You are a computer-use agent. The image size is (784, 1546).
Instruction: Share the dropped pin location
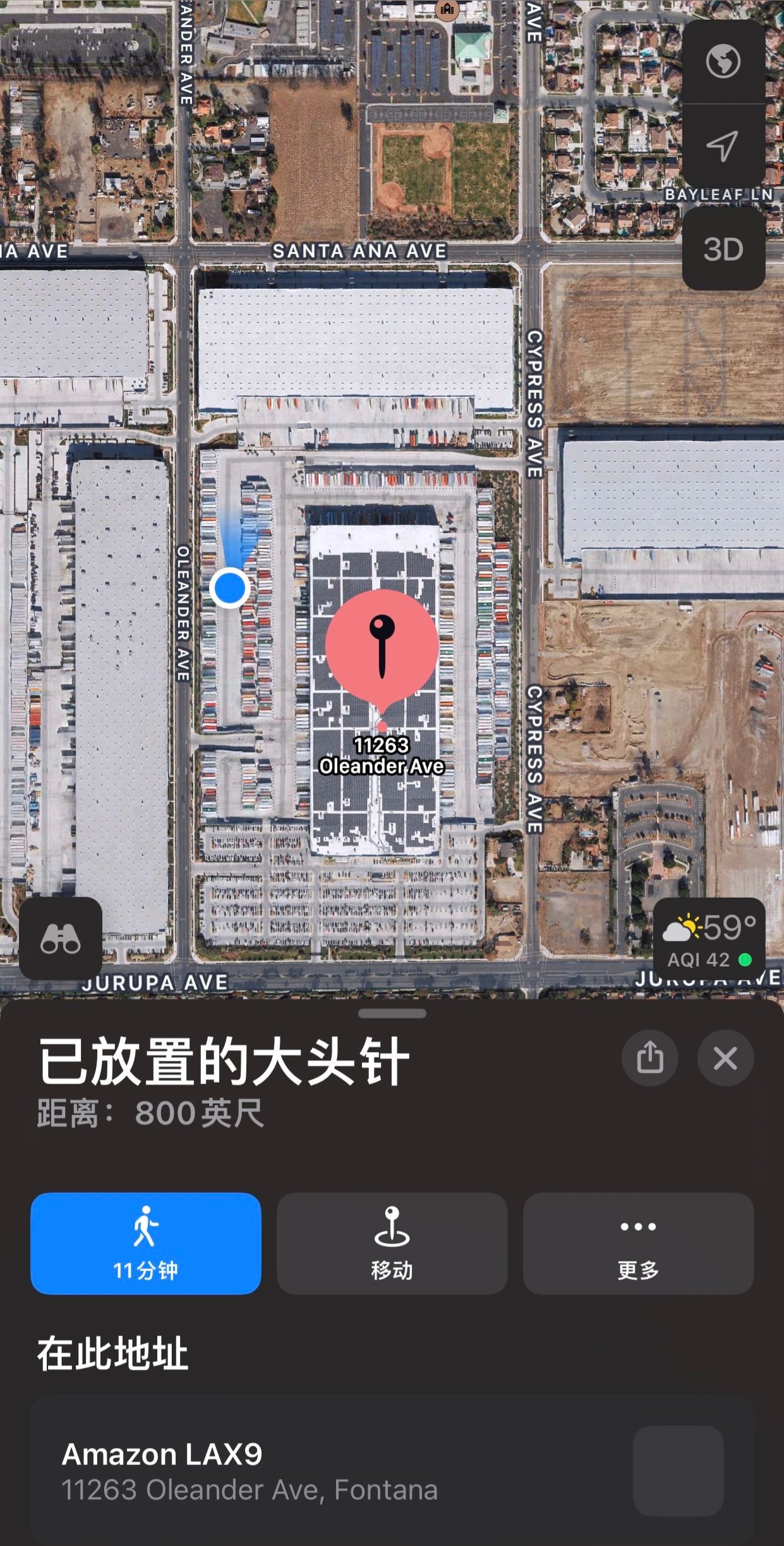tap(649, 1058)
